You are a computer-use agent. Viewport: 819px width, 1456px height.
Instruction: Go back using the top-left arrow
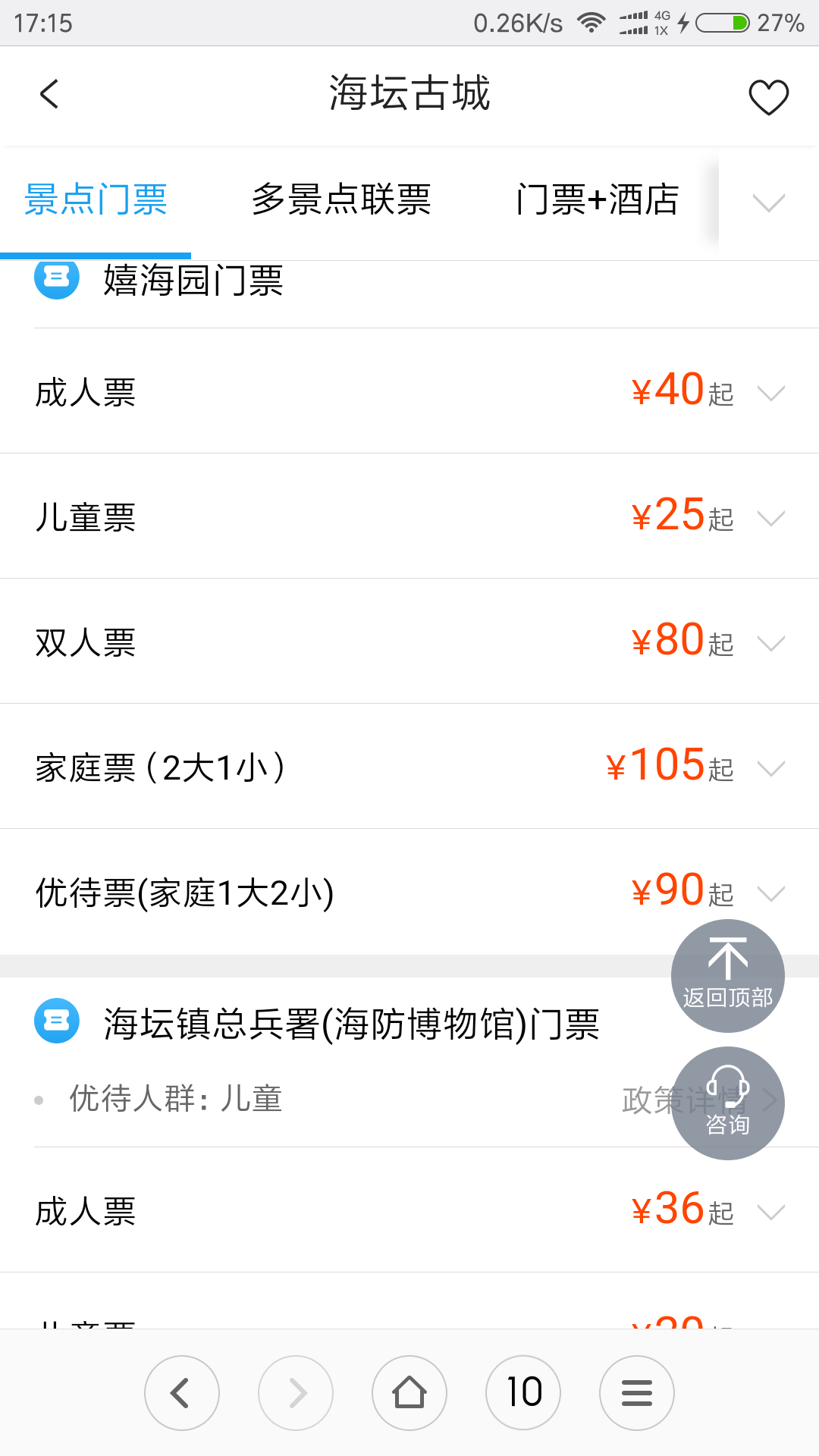[x=49, y=95]
